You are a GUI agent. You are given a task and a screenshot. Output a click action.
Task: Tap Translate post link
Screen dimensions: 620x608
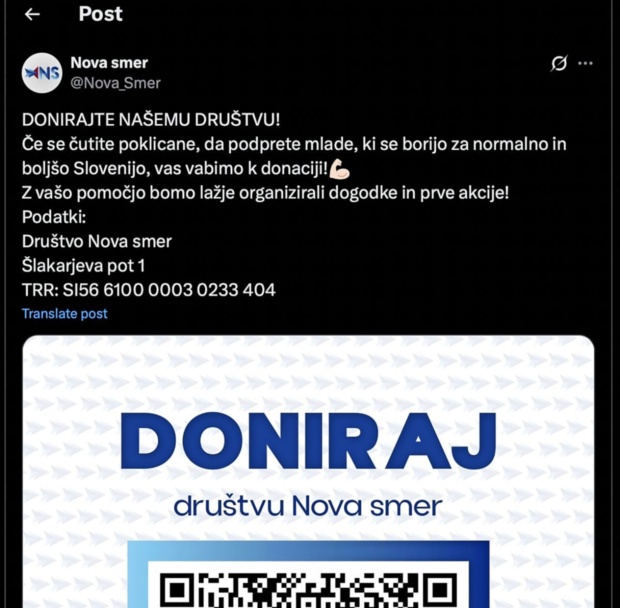click(x=65, y=313)
